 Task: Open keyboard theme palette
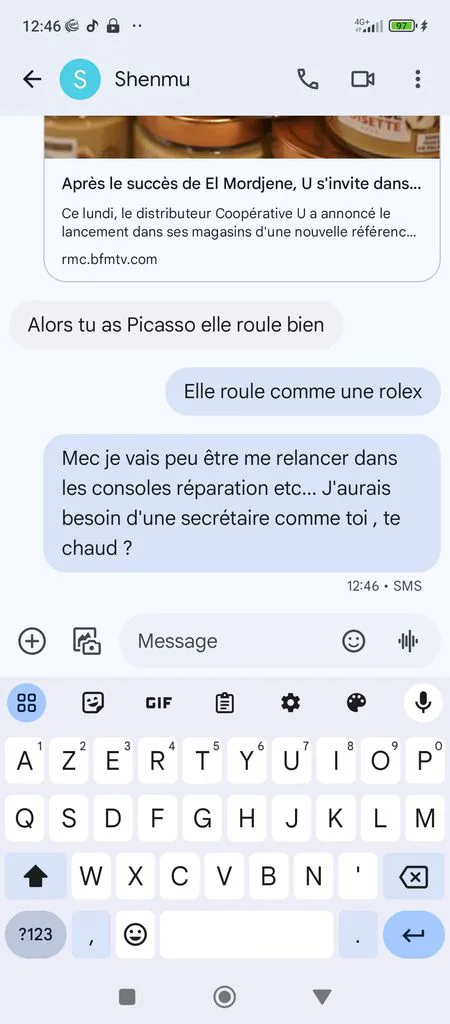tap(357, 703)
